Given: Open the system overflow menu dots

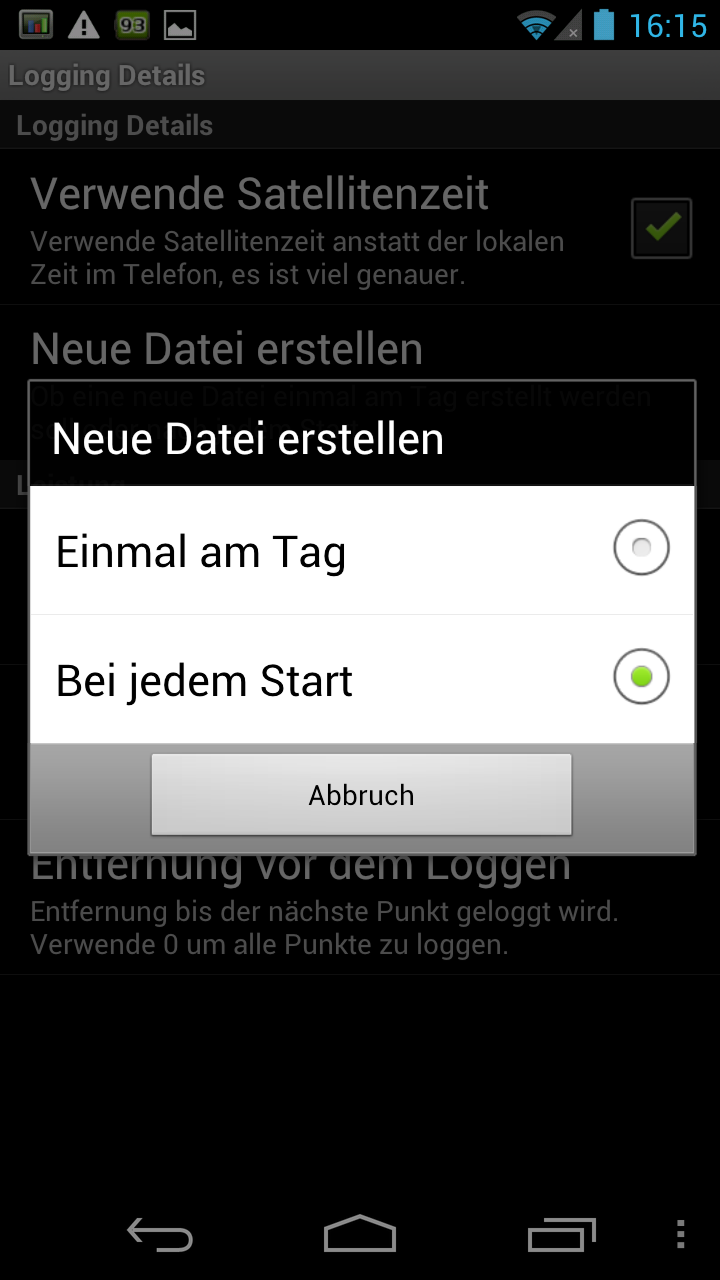Looking at the screenshot, I should (681, 1235).
